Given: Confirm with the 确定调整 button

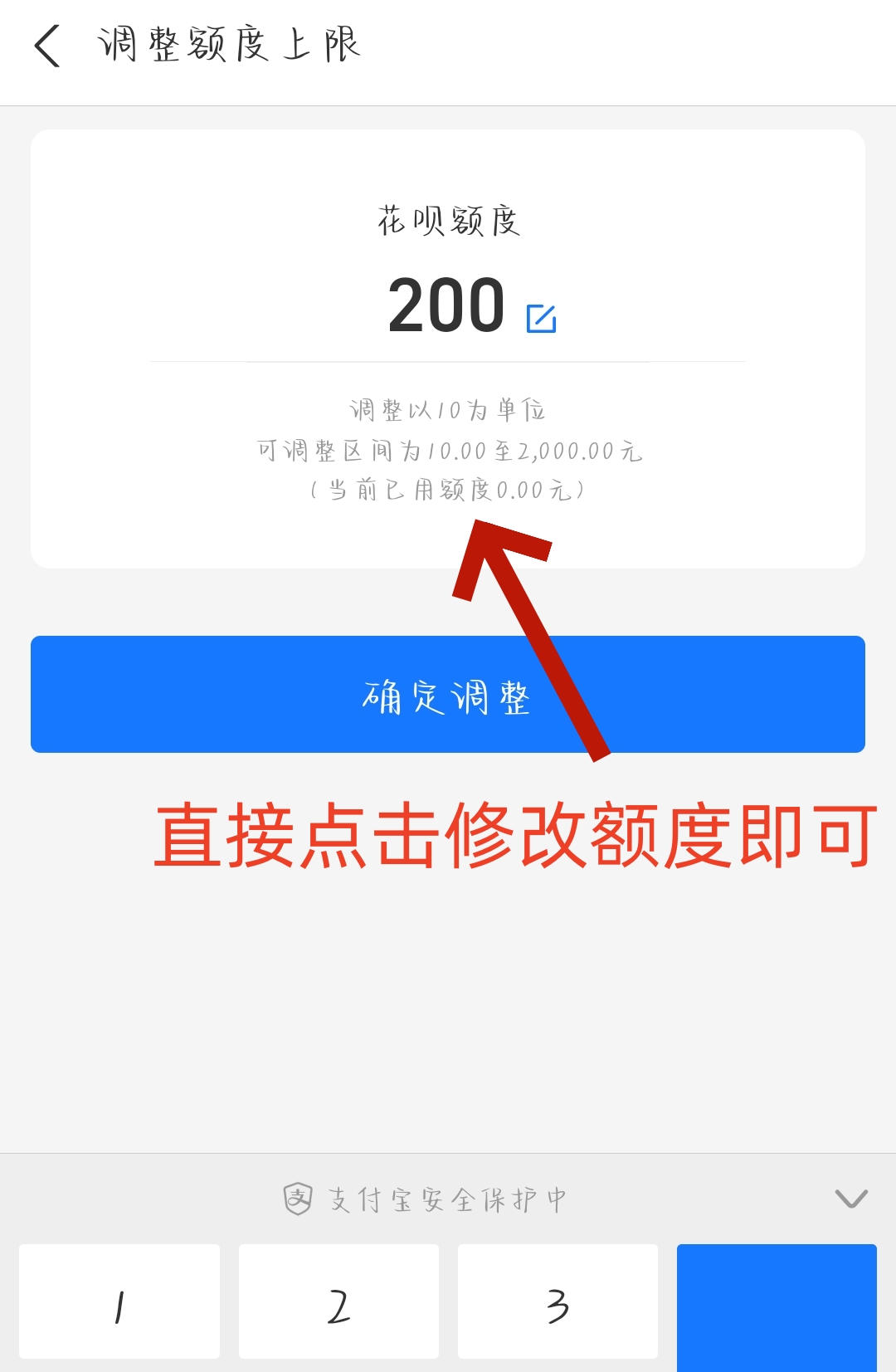Looking at the screenshot, I should coord(448,694).
